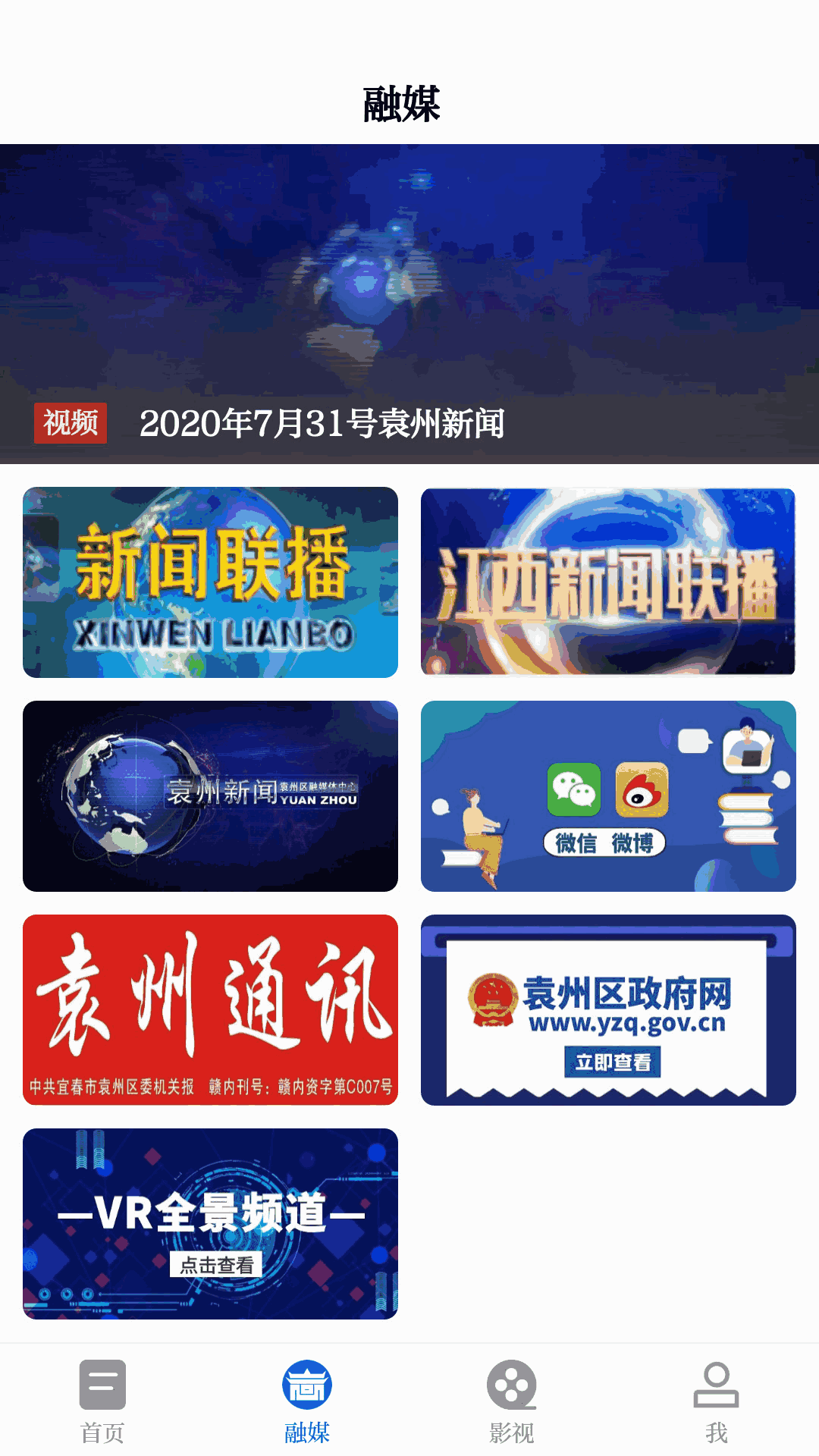819x1456 pixels.
Task: Click the 立即查看 view now button
Action: (x=611, y=1062)
